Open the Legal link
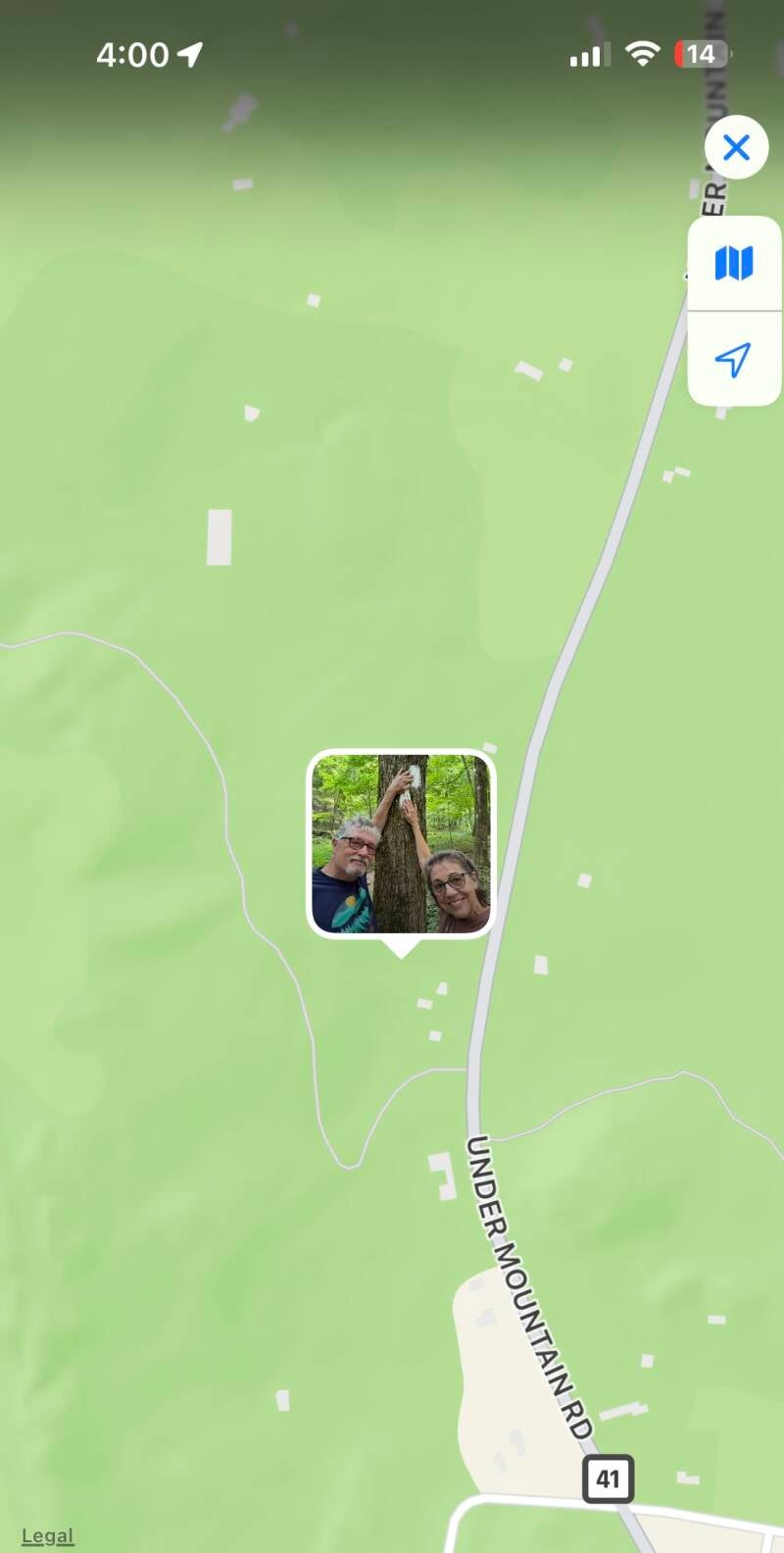Viewport: 784px width, 1553px height. (48, 1535)
